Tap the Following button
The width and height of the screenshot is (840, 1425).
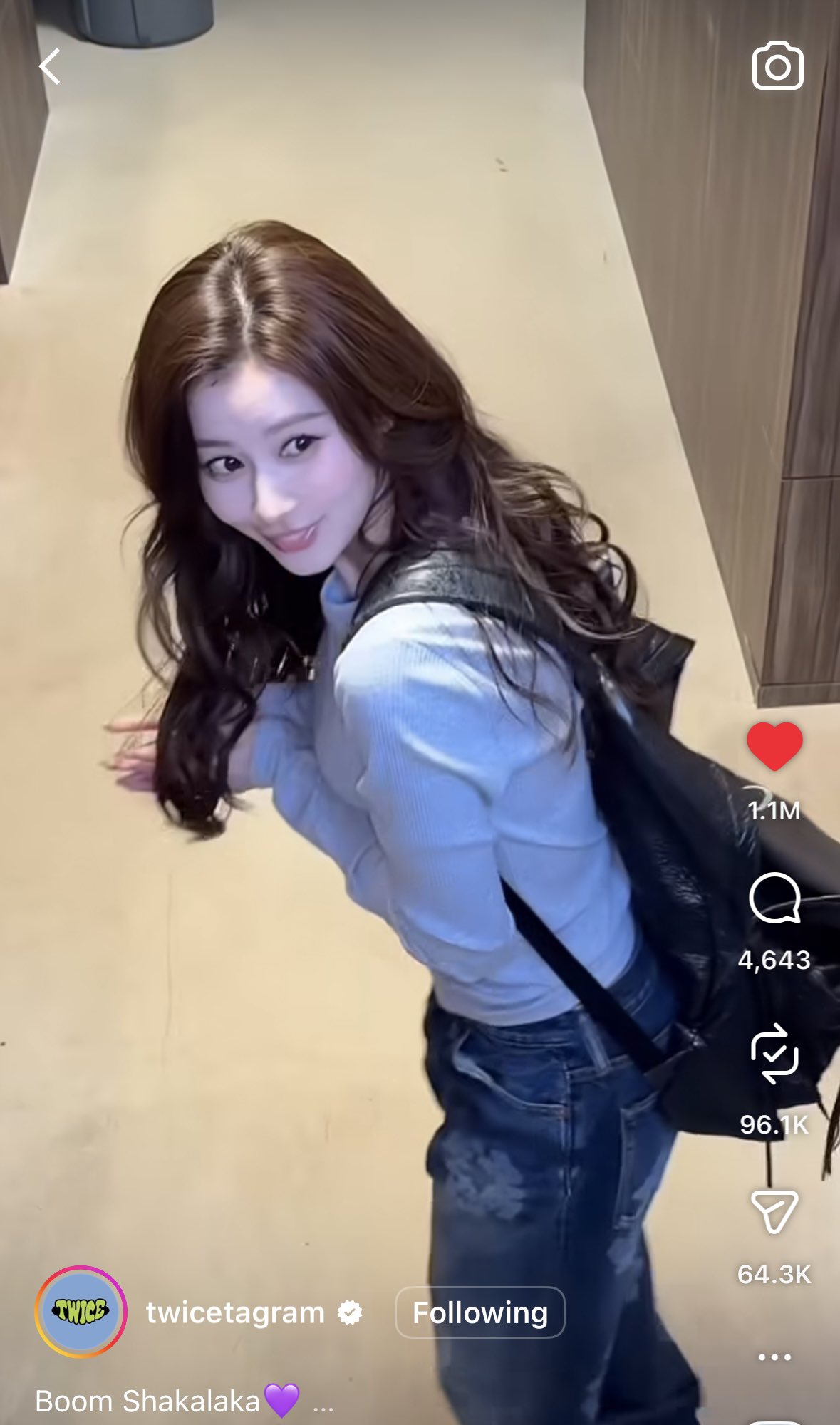click(x=479, y=1312)
